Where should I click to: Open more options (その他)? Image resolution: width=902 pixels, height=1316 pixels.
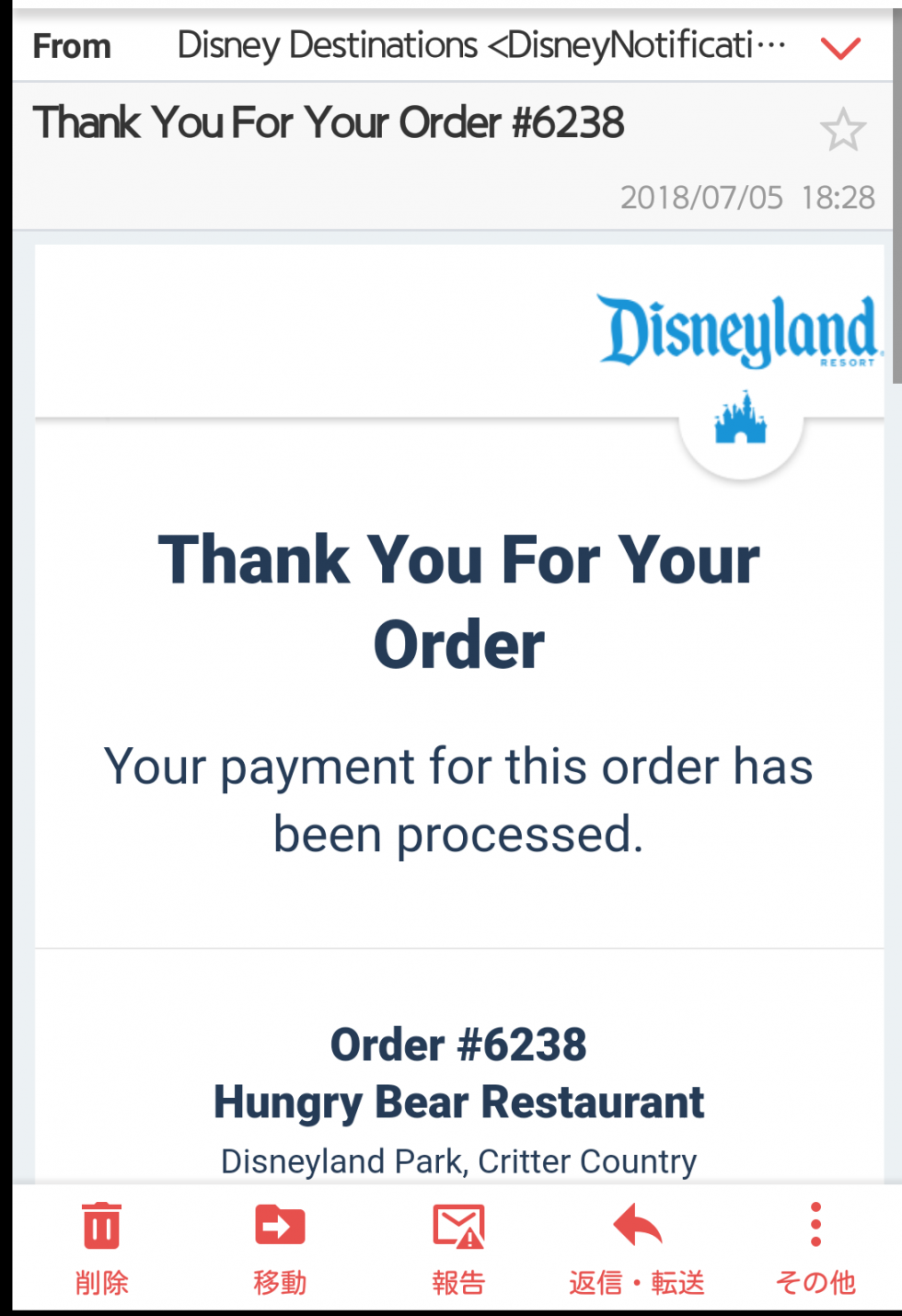815,1246
